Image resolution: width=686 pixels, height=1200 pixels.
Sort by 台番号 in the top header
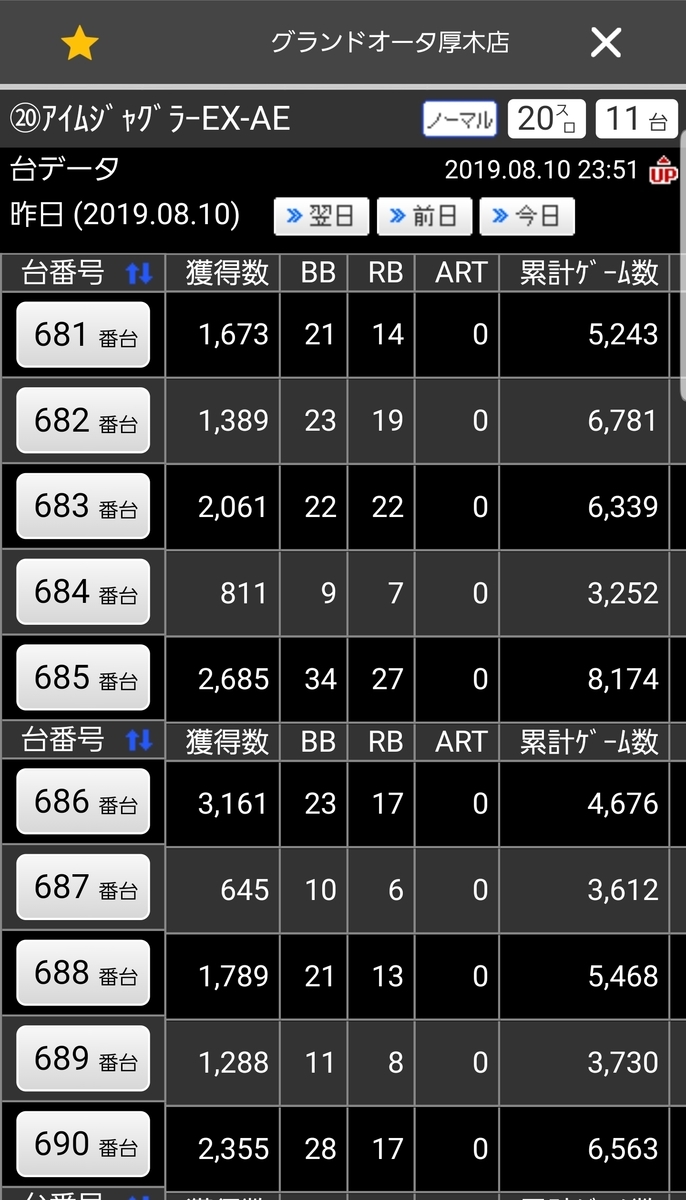85,273
